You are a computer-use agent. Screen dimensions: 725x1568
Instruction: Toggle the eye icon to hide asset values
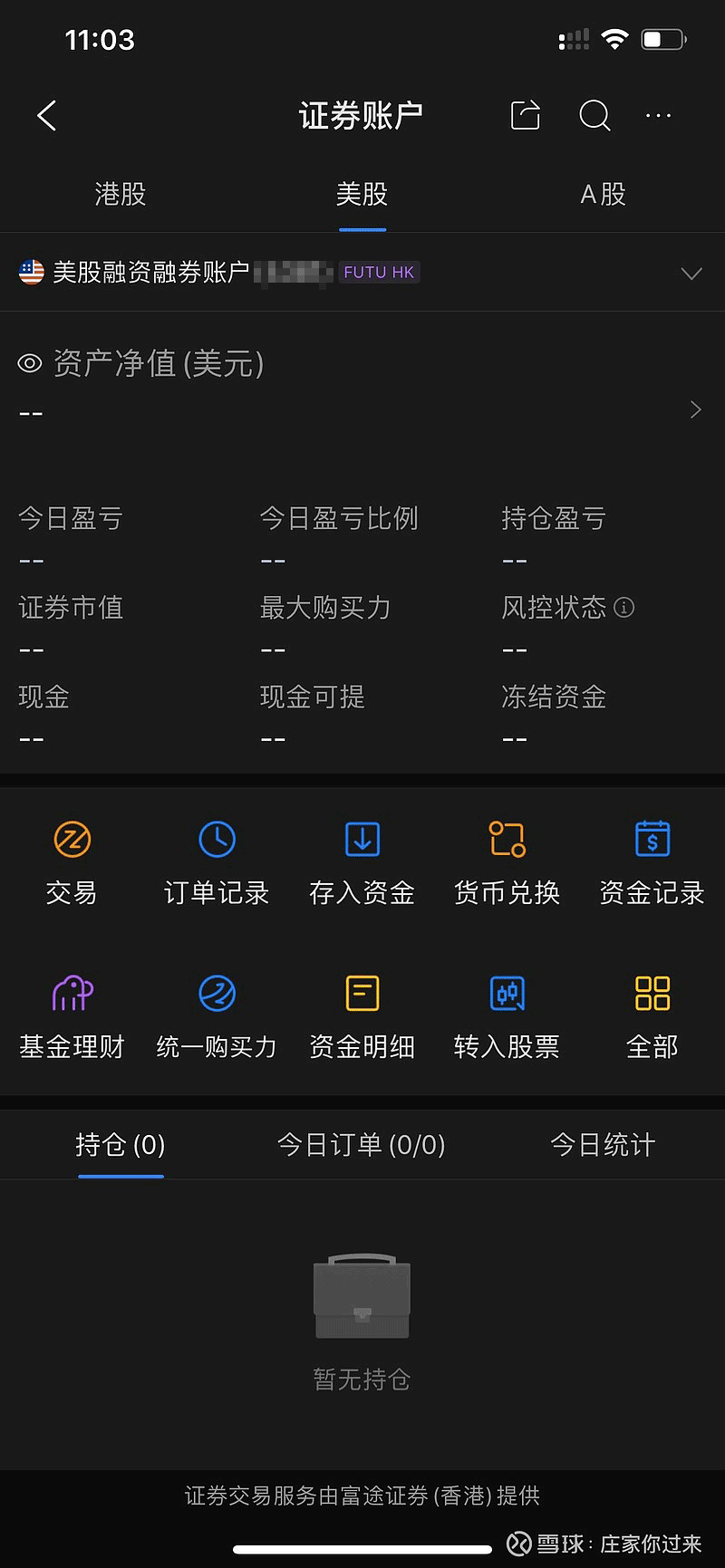[30, 362]
